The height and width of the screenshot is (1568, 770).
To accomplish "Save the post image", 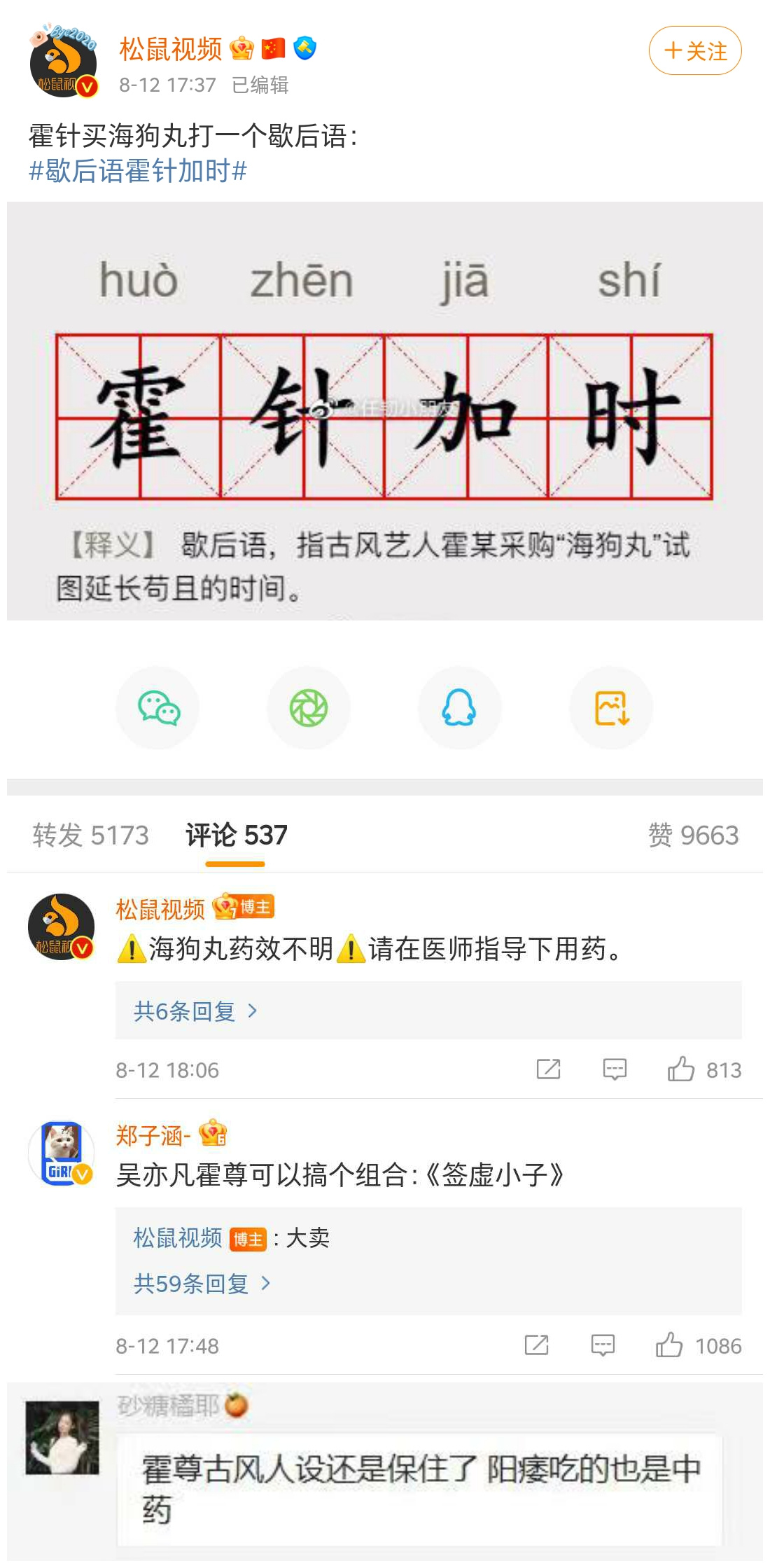I will [x=611, y=708].
